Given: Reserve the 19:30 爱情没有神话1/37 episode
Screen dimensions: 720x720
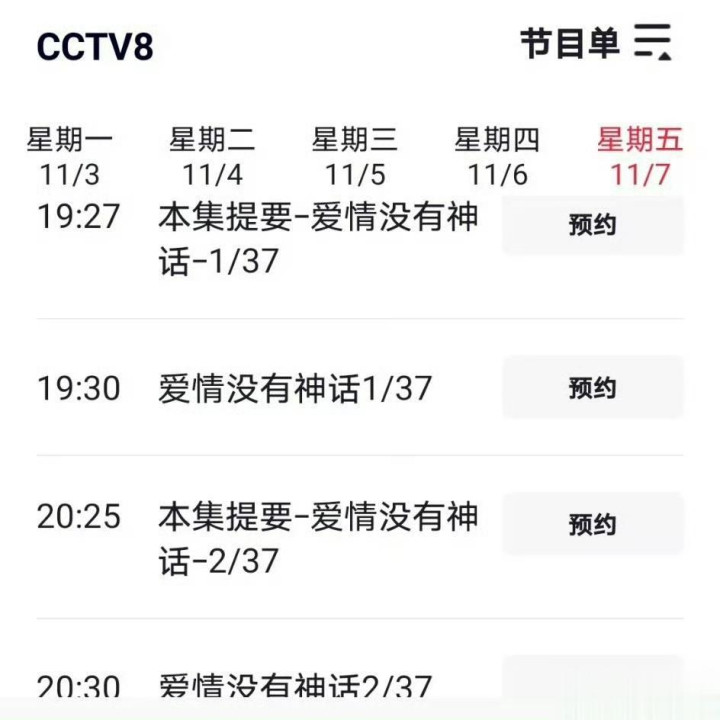Looking at the screenshot, I should tap(593, 388).
